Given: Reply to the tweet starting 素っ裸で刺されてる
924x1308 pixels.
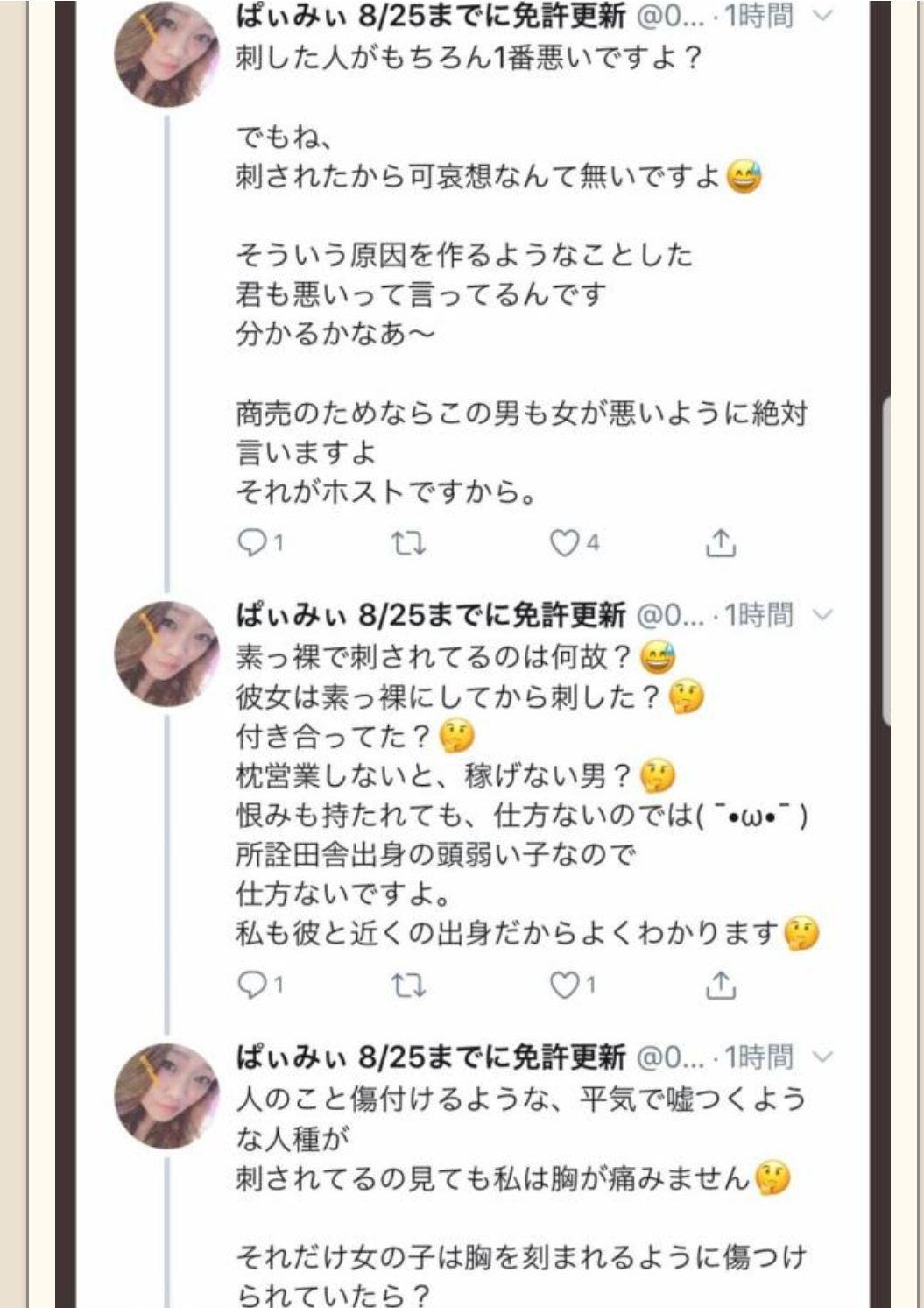Looking at the screenshot, I should coord(252,986).
